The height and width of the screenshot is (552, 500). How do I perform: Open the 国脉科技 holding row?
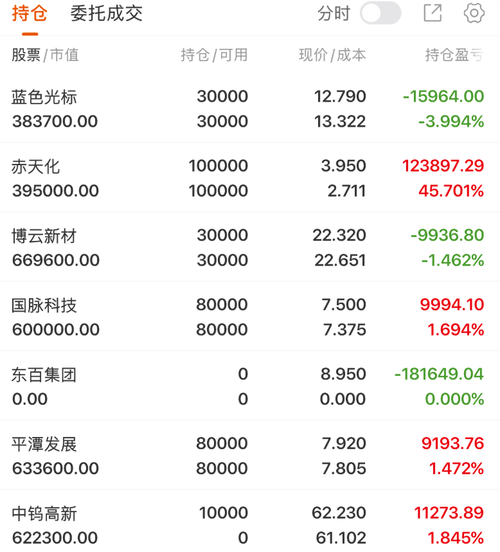pos(250,316)
